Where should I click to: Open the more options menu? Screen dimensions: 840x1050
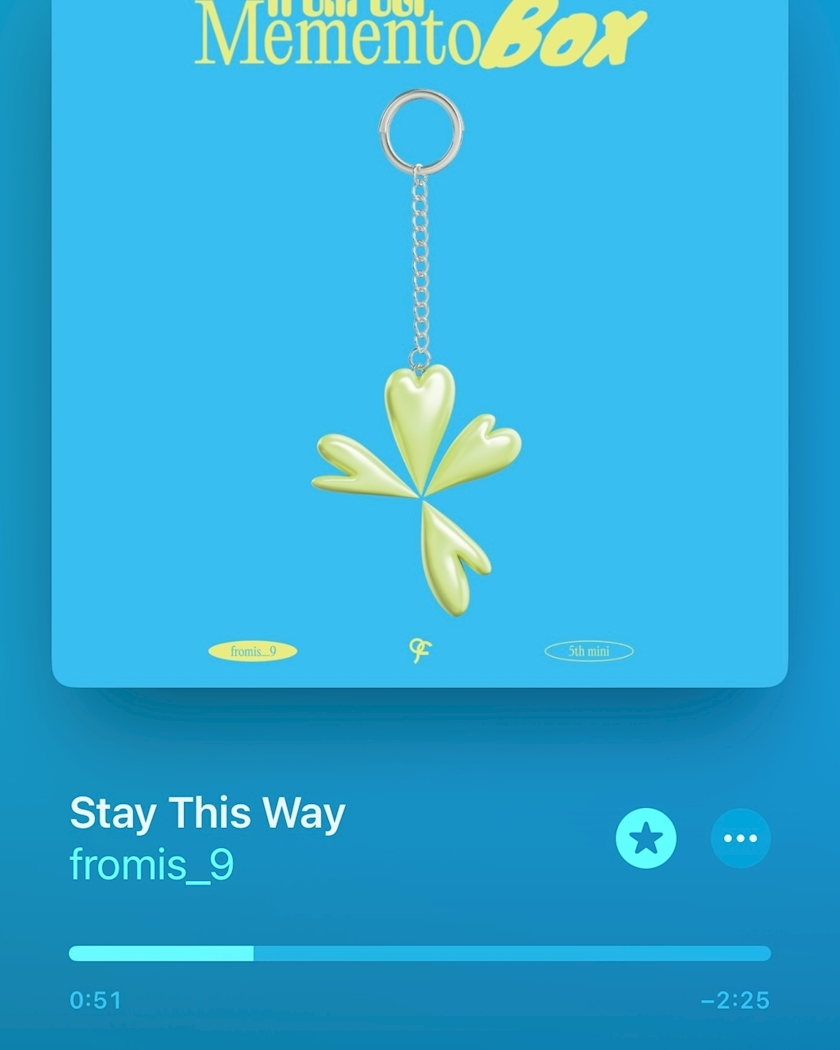(x=740, y=838)
